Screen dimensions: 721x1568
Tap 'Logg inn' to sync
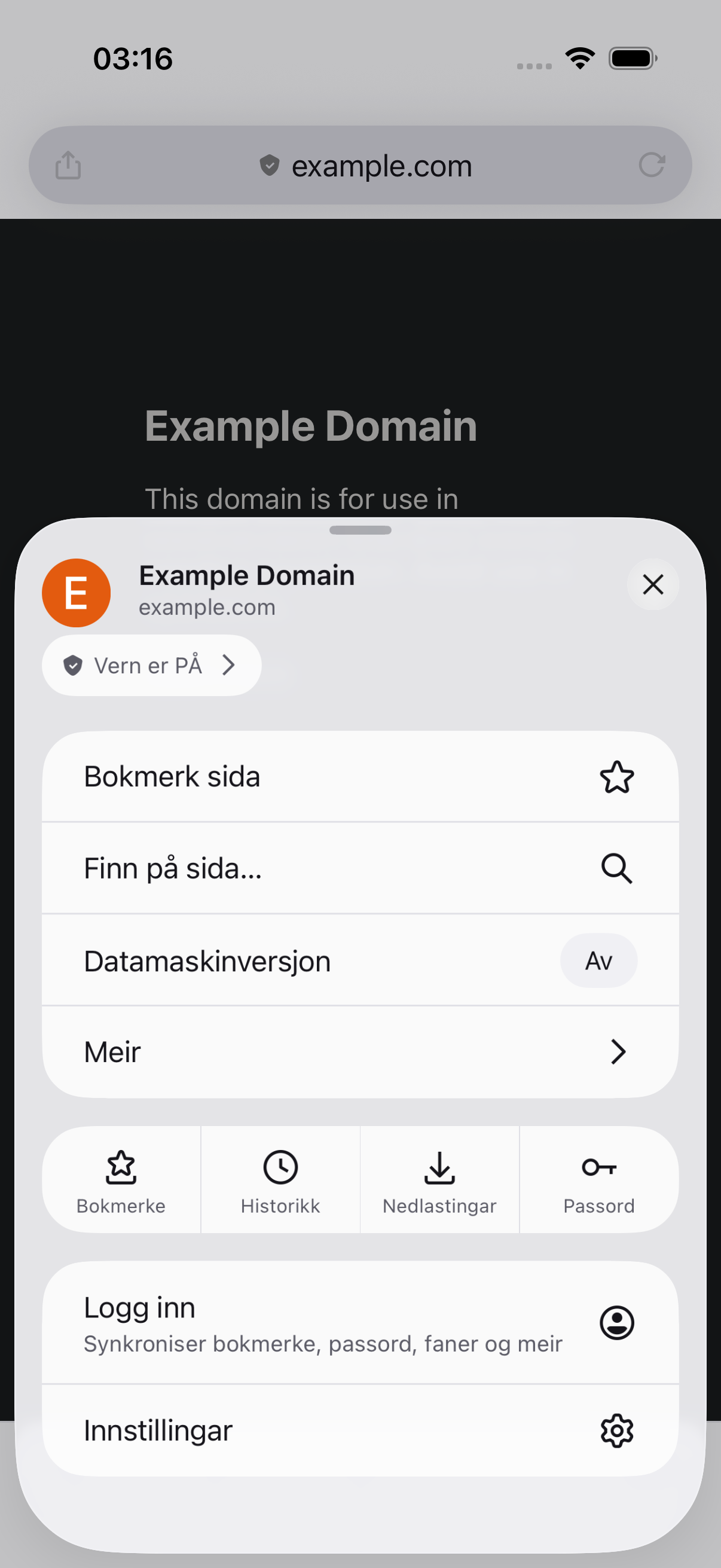[360, 1323]
